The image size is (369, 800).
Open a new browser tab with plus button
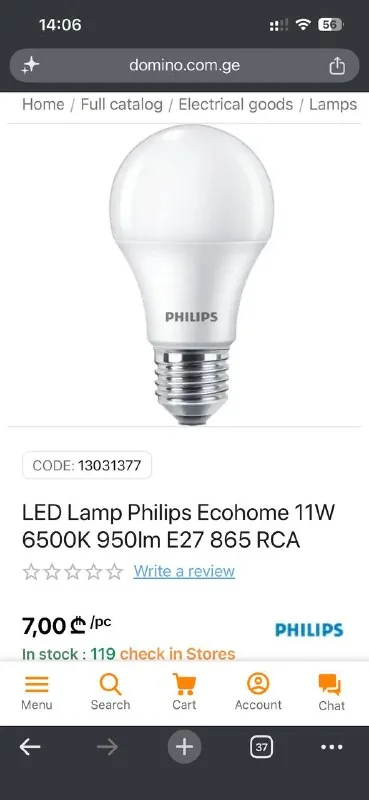[x=184, y=747]
